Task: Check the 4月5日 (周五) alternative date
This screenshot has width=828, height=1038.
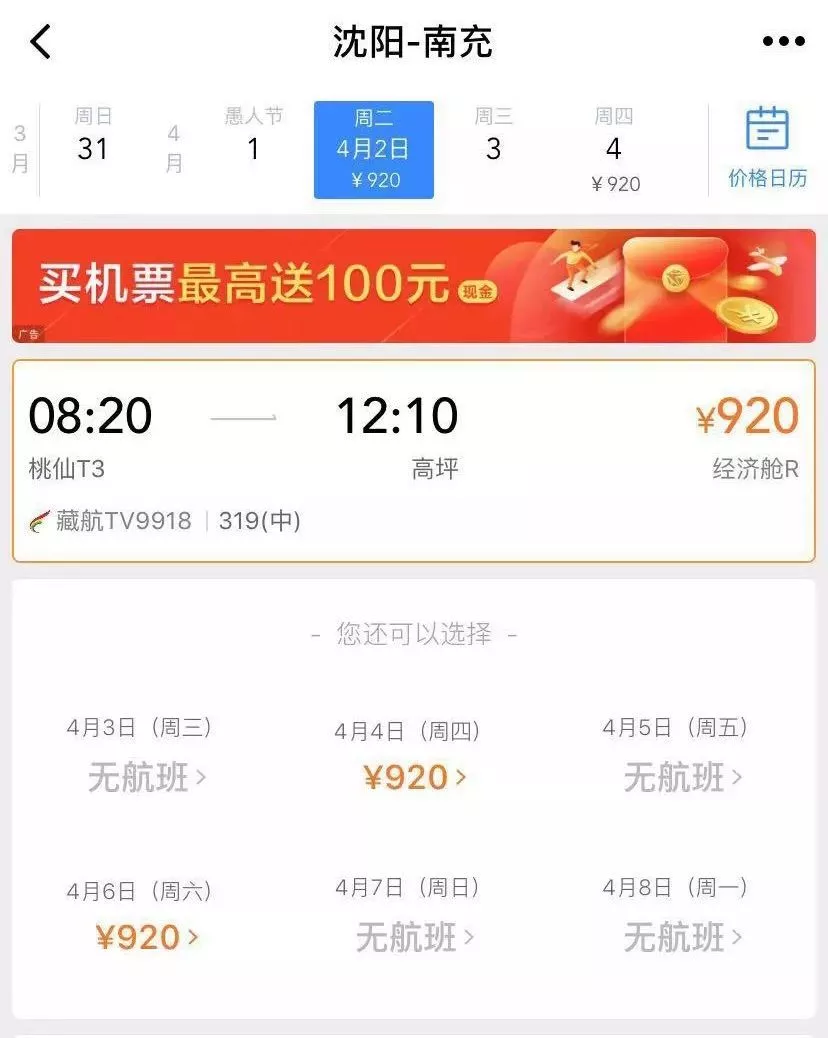Action: pos(682,757)
